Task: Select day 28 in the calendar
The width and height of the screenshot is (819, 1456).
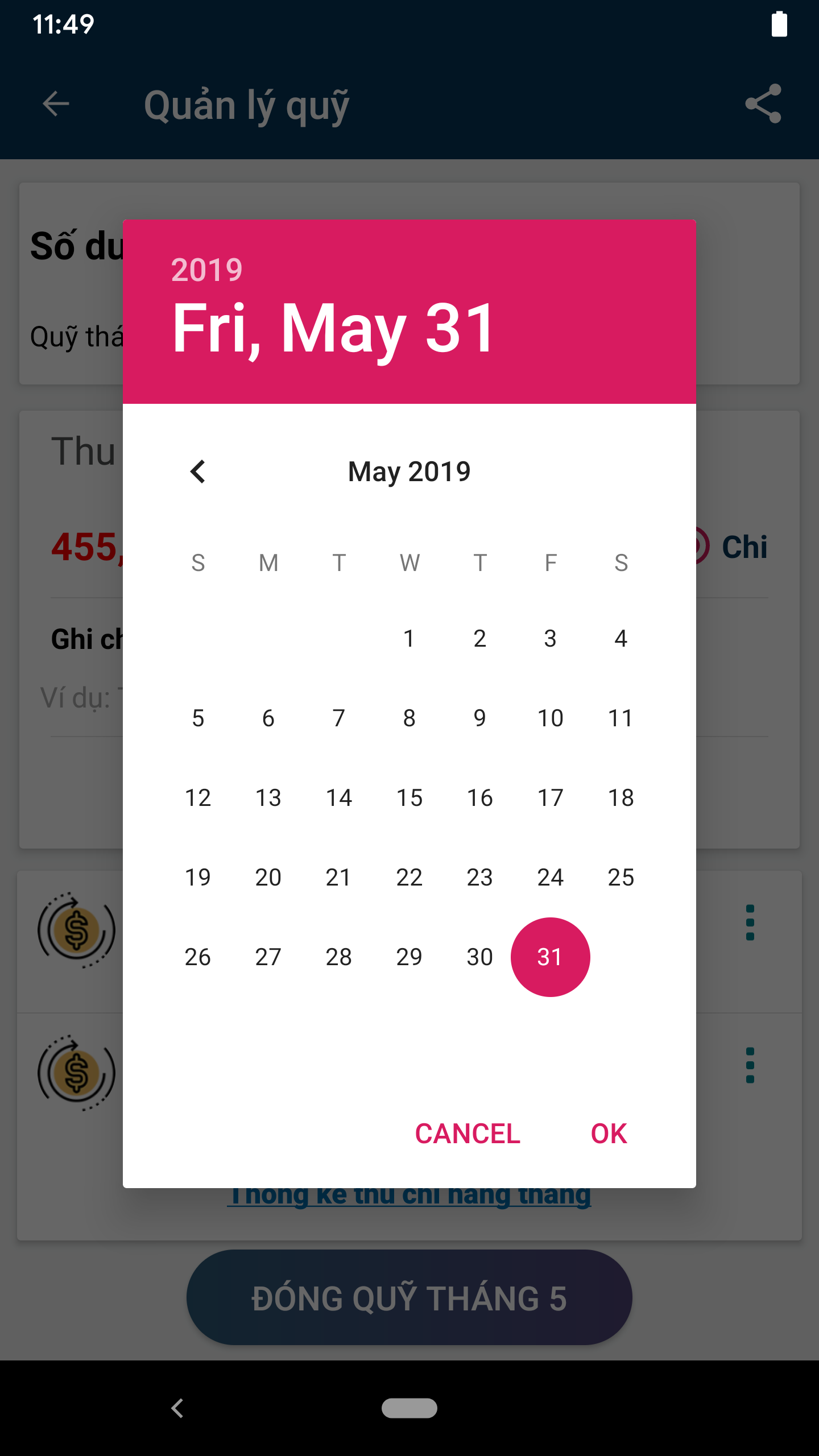Action: [x=339, y=957]
